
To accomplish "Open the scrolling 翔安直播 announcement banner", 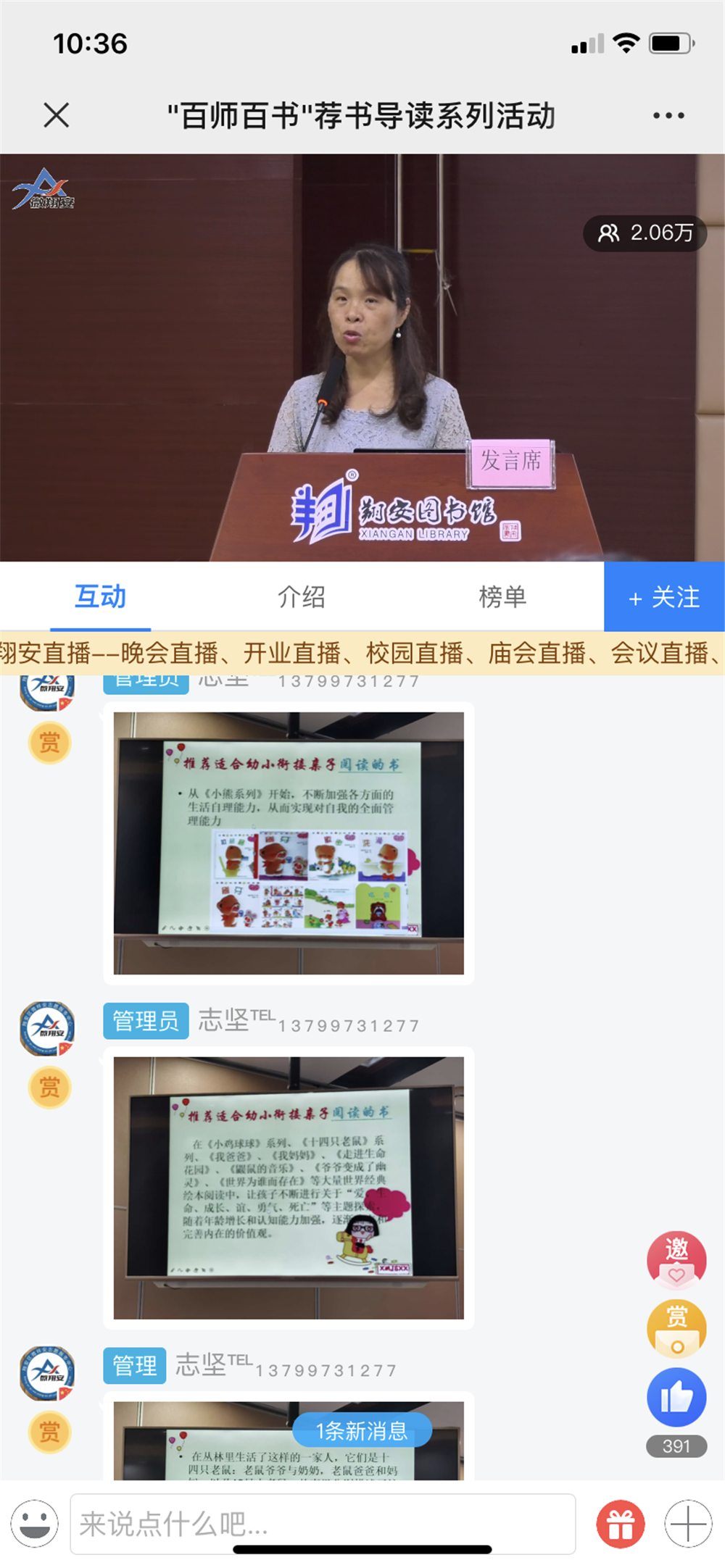I will coord(362,653).
